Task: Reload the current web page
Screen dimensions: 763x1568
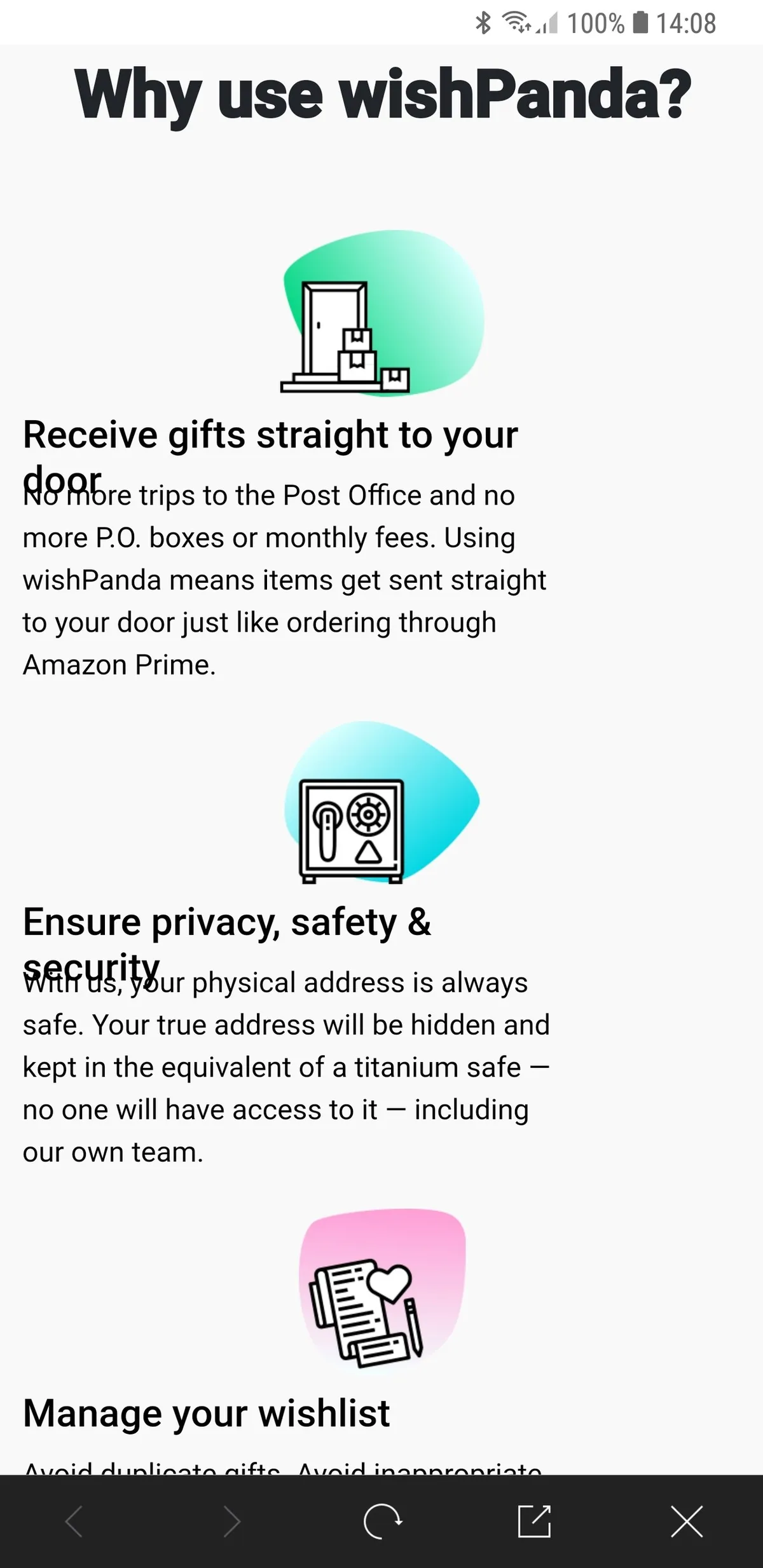Action: [x=382, y=1522]
